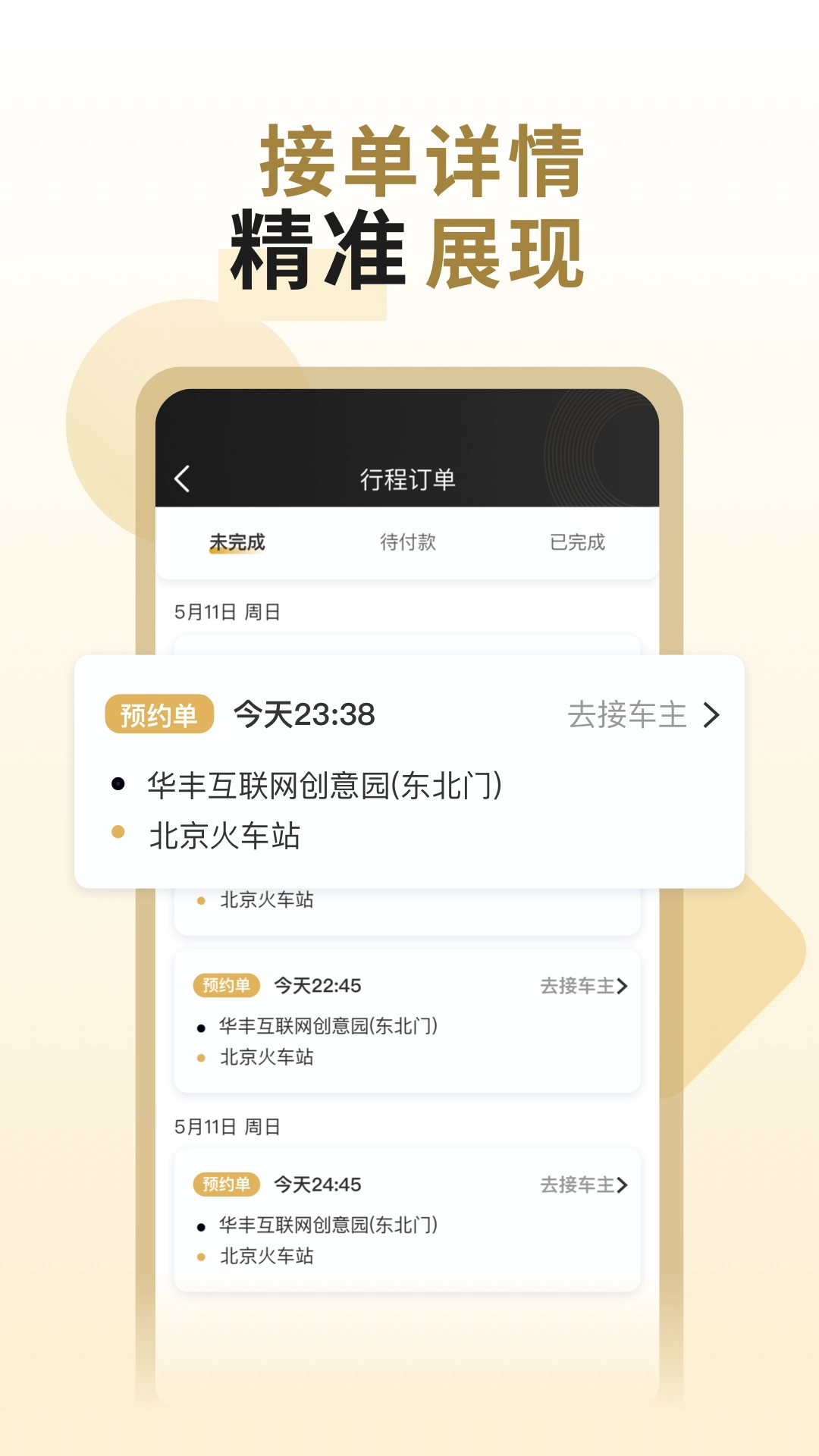The width and height of the screenshot is (819, 1456).
Task: Expand the chevron next to 去接车主 for 22:45
Action: 624,987
